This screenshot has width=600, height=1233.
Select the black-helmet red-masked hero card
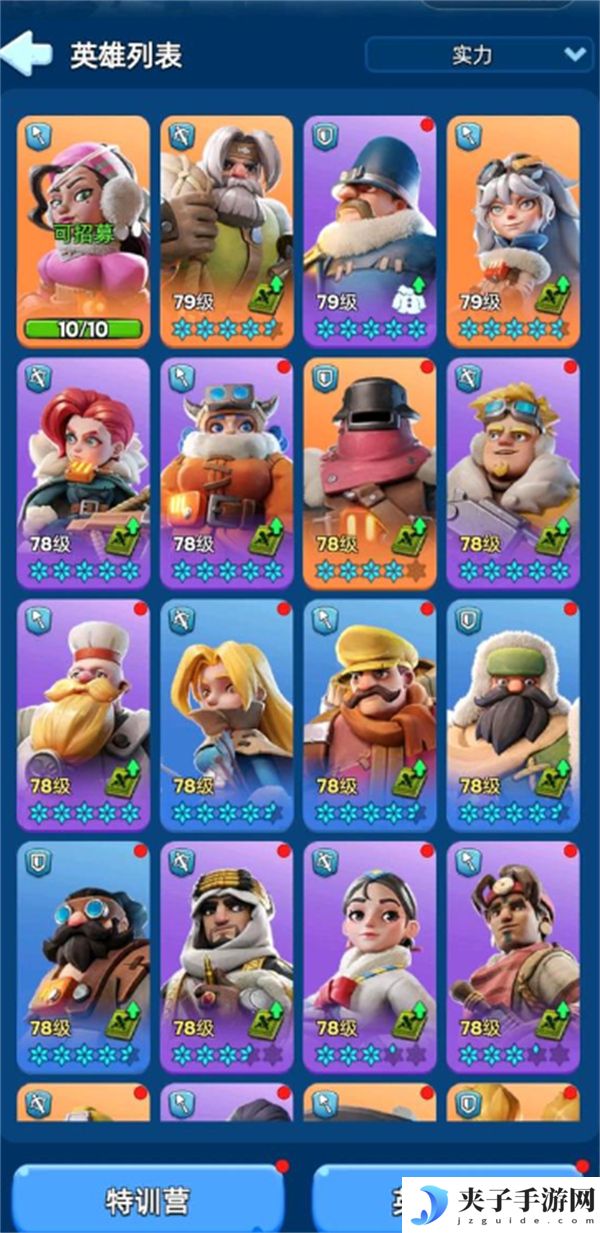370,472
